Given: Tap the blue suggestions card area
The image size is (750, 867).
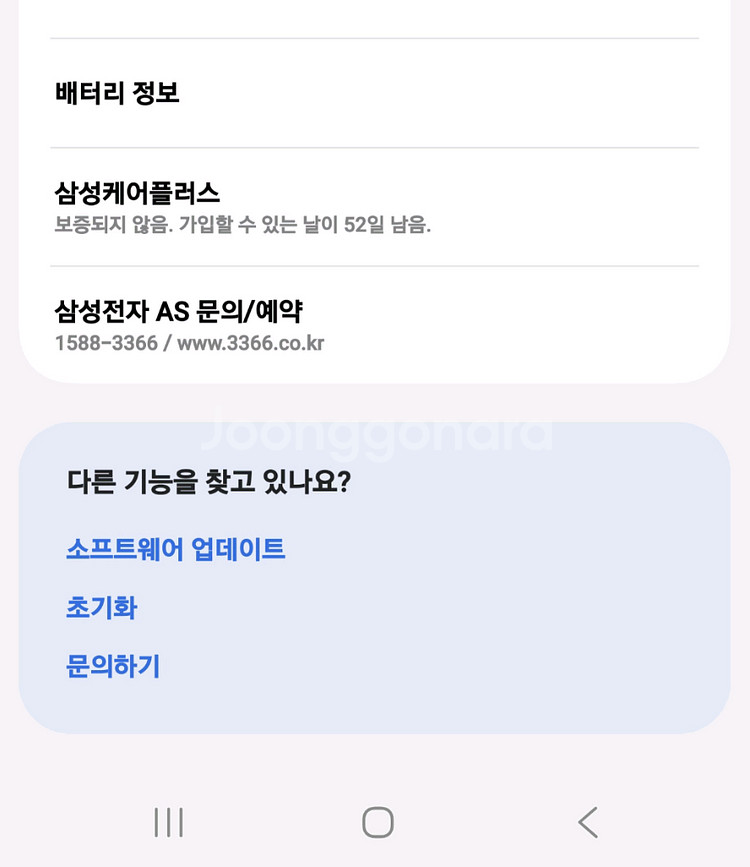Looking at the screenshot, I should 375,575.
